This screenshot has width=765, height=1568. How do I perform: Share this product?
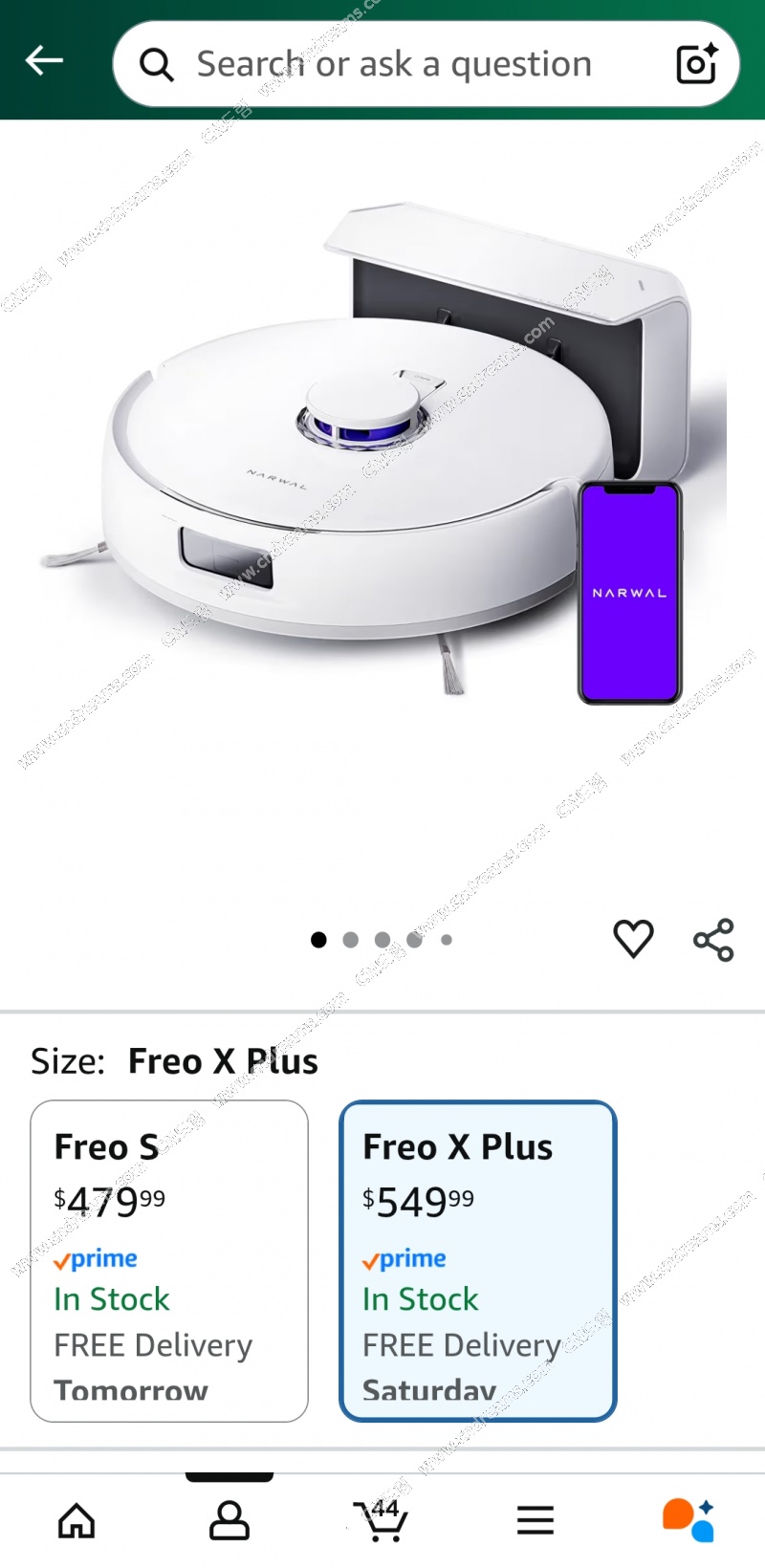click(713, 940)
